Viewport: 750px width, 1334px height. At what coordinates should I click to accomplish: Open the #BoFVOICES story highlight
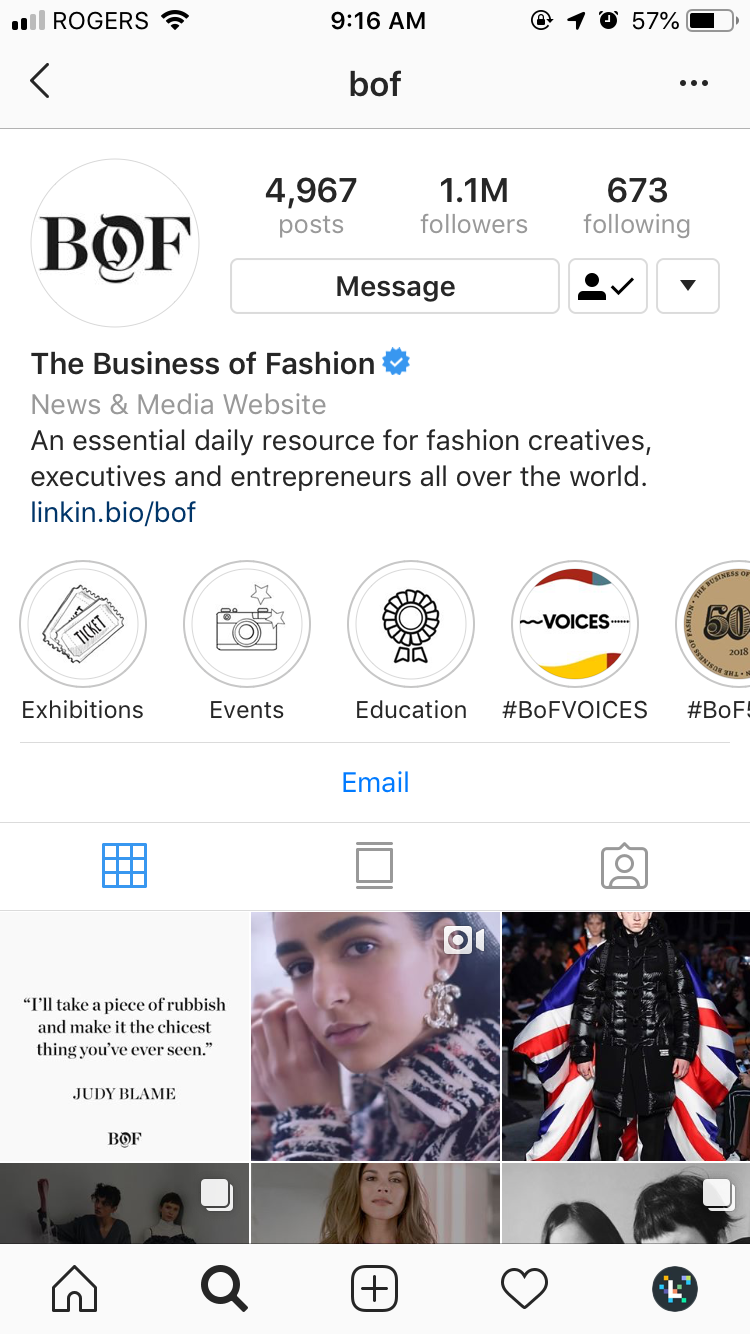click(575, 624)
